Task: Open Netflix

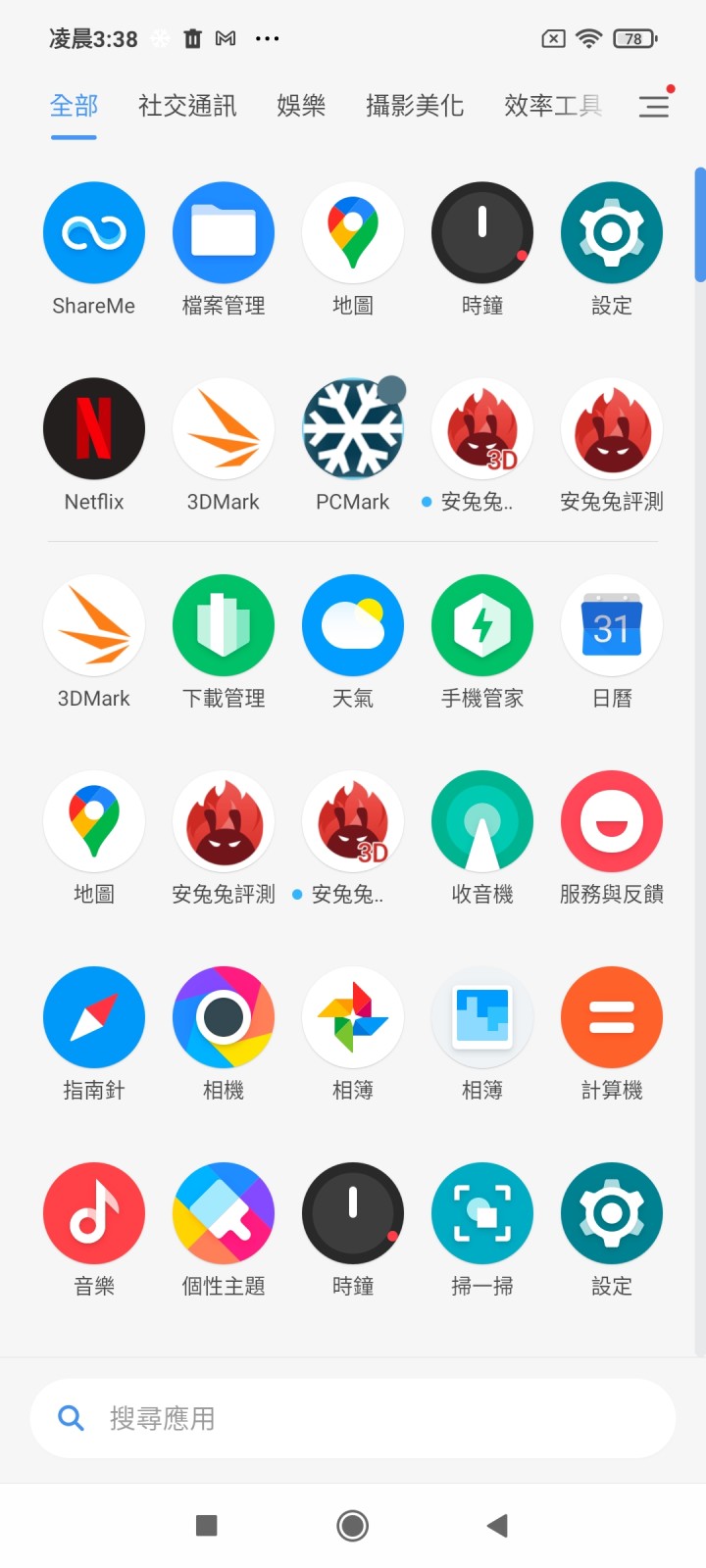Action: (94, 429)
